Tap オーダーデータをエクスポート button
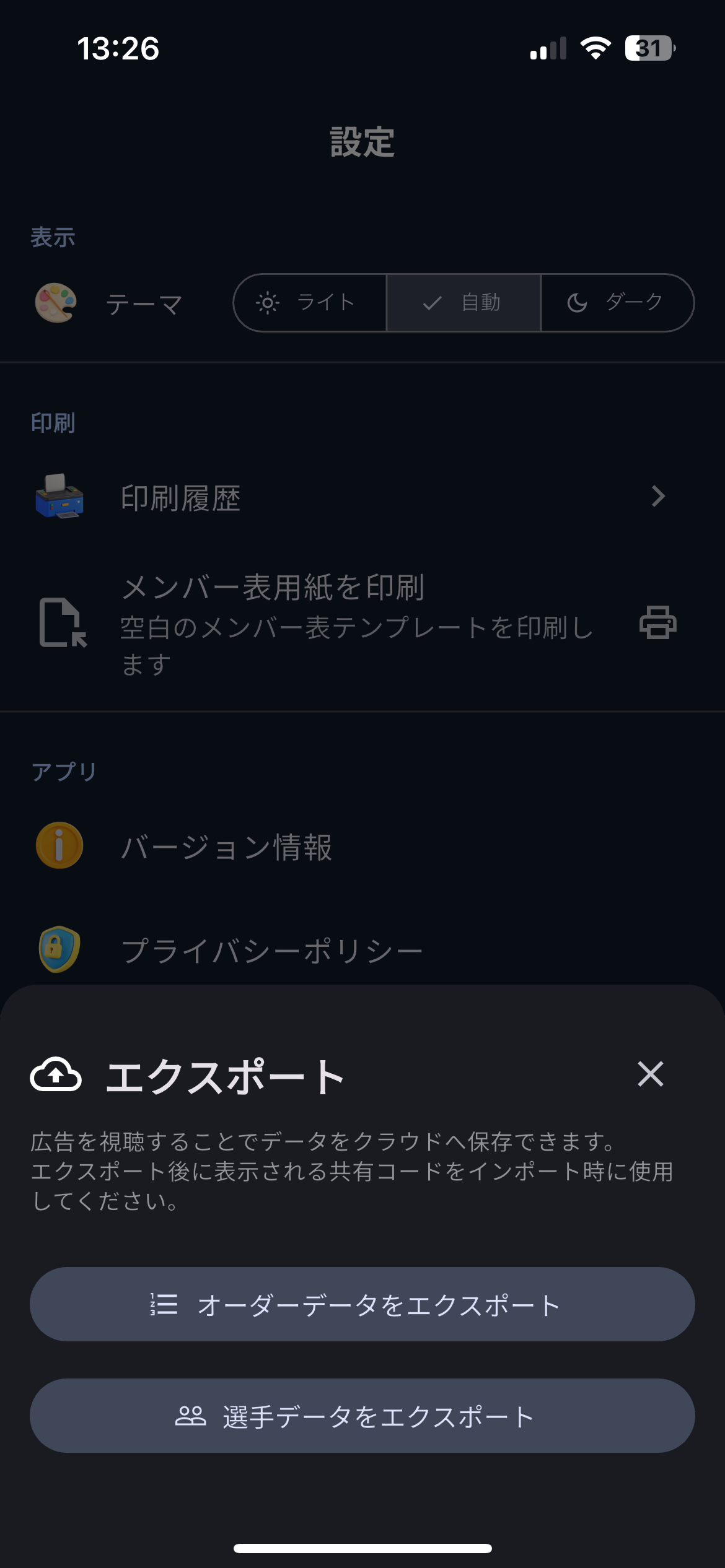This screenshot has height=1568, width=725. tap(362, 1304)
